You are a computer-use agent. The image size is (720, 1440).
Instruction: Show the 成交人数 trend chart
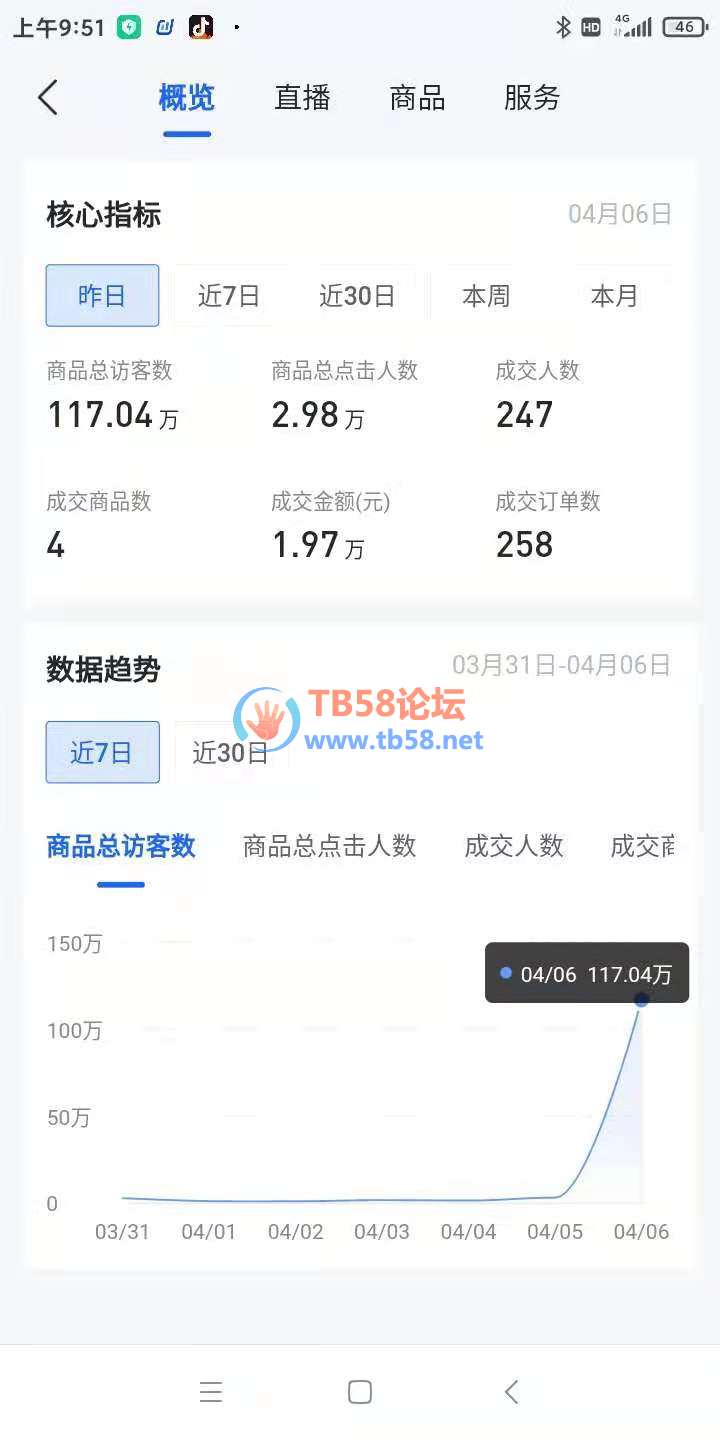[514, 846]
